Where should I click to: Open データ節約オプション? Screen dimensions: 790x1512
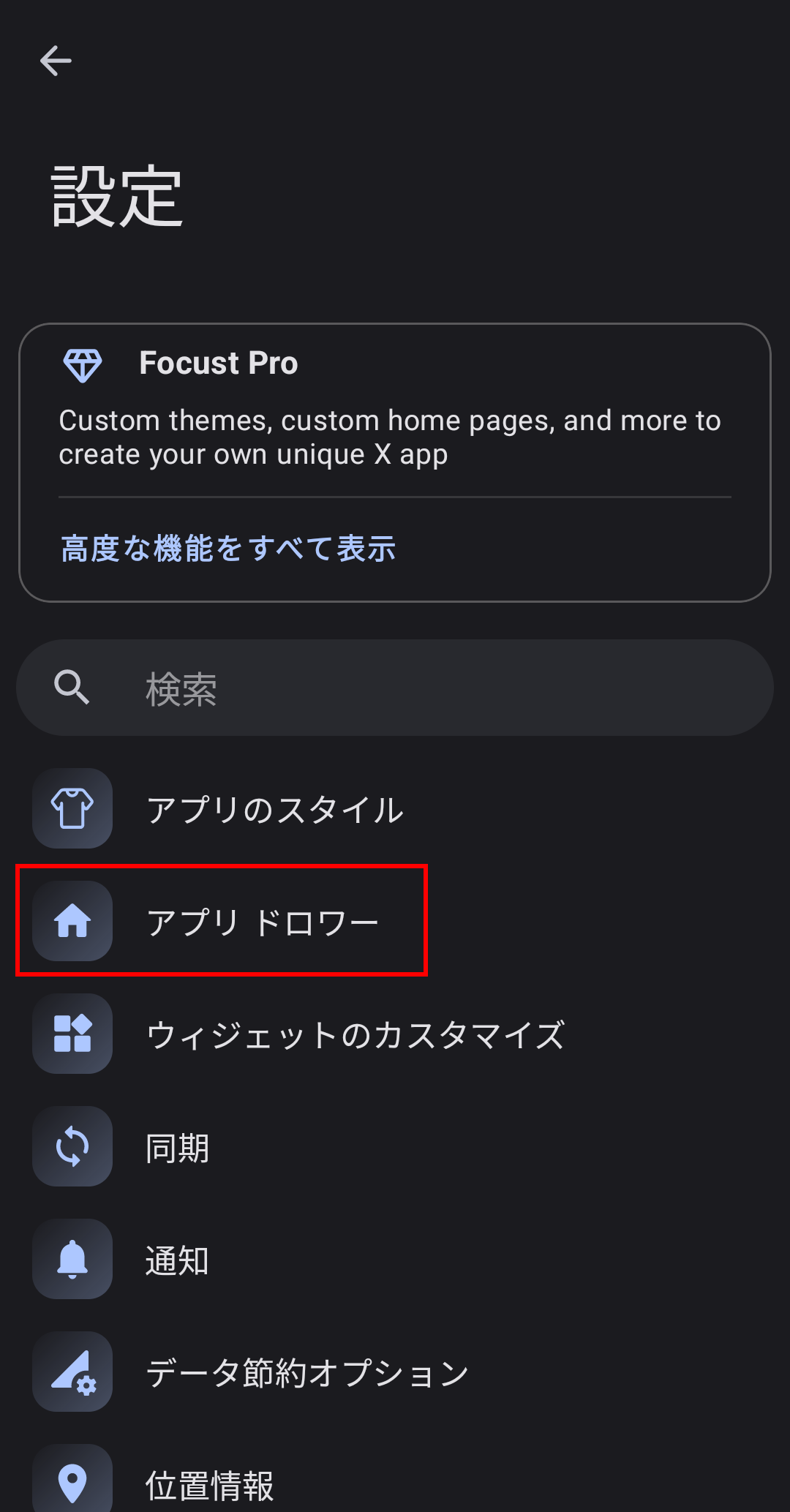click(307, 1372)
